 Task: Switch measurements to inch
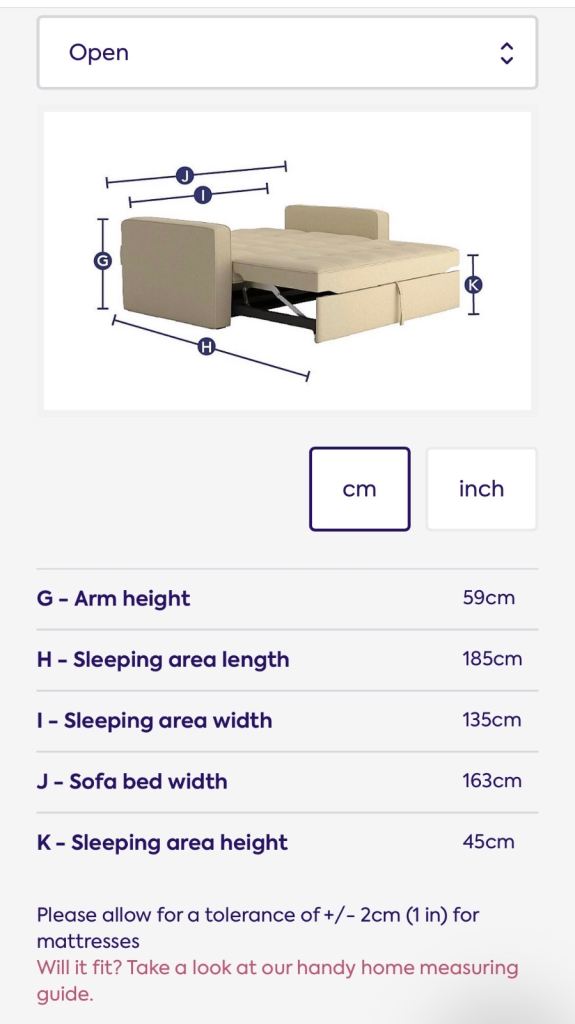click(482, 489)
